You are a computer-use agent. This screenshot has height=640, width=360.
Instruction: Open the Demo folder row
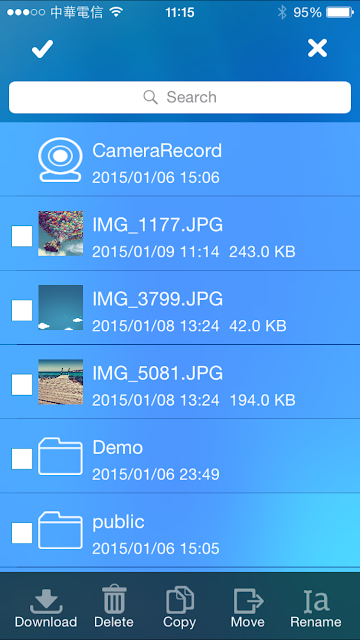click(180, 456)
